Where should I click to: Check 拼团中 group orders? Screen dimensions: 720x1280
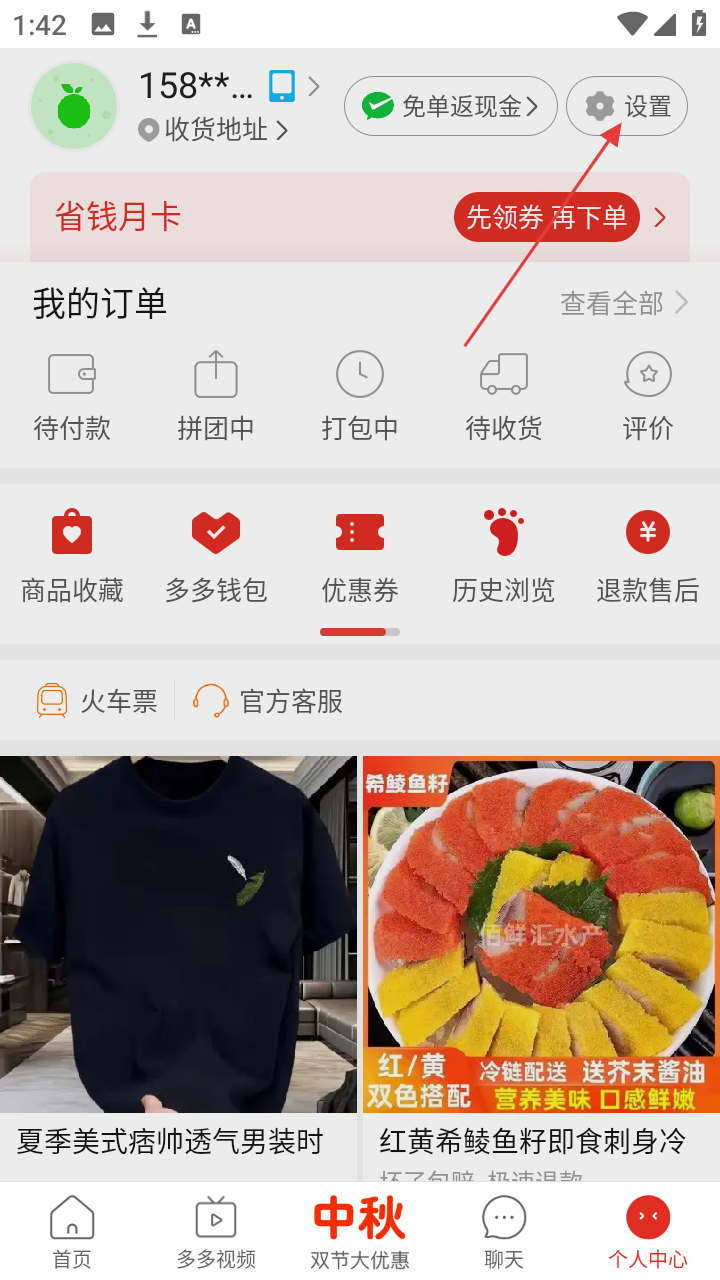(216, 397)
